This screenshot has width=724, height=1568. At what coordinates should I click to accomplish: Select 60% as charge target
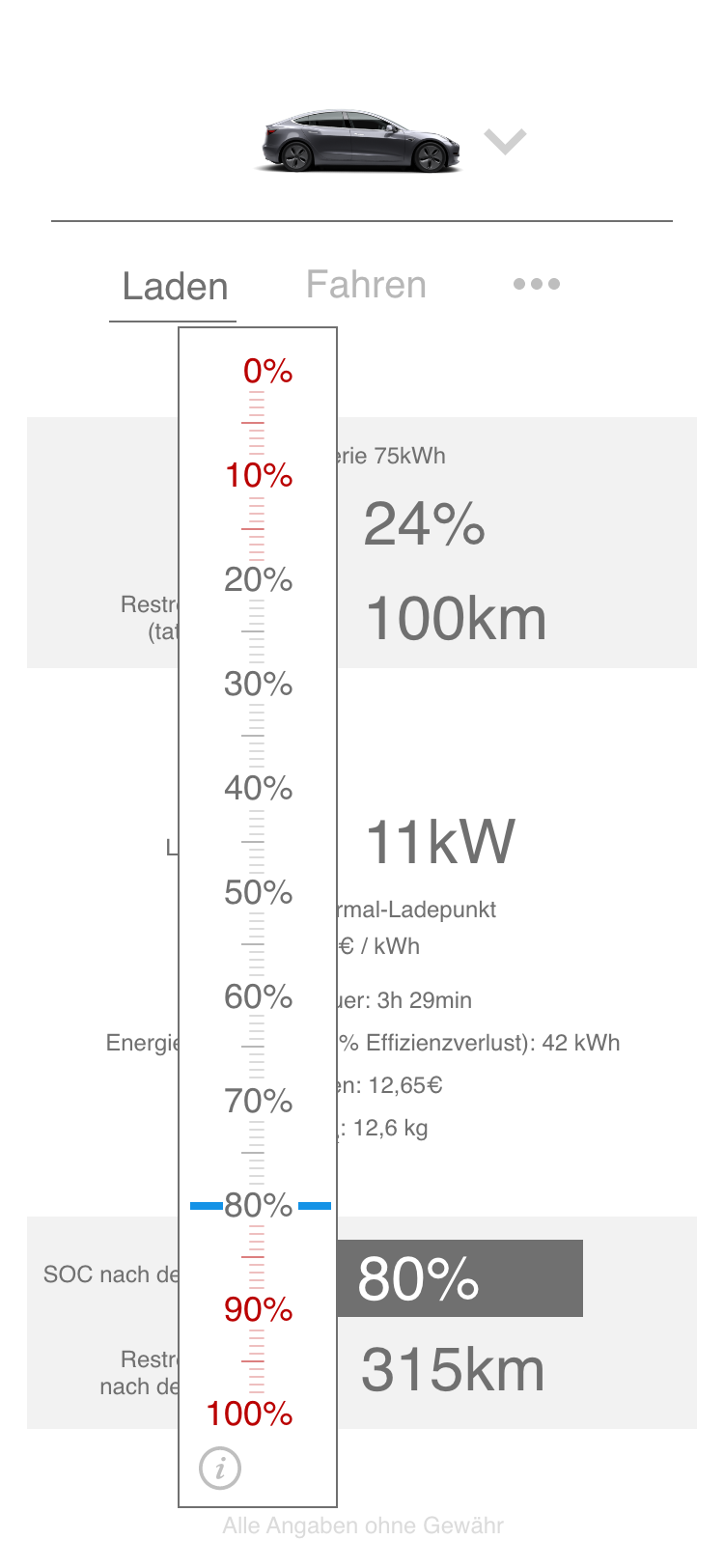tap(259, 996)
